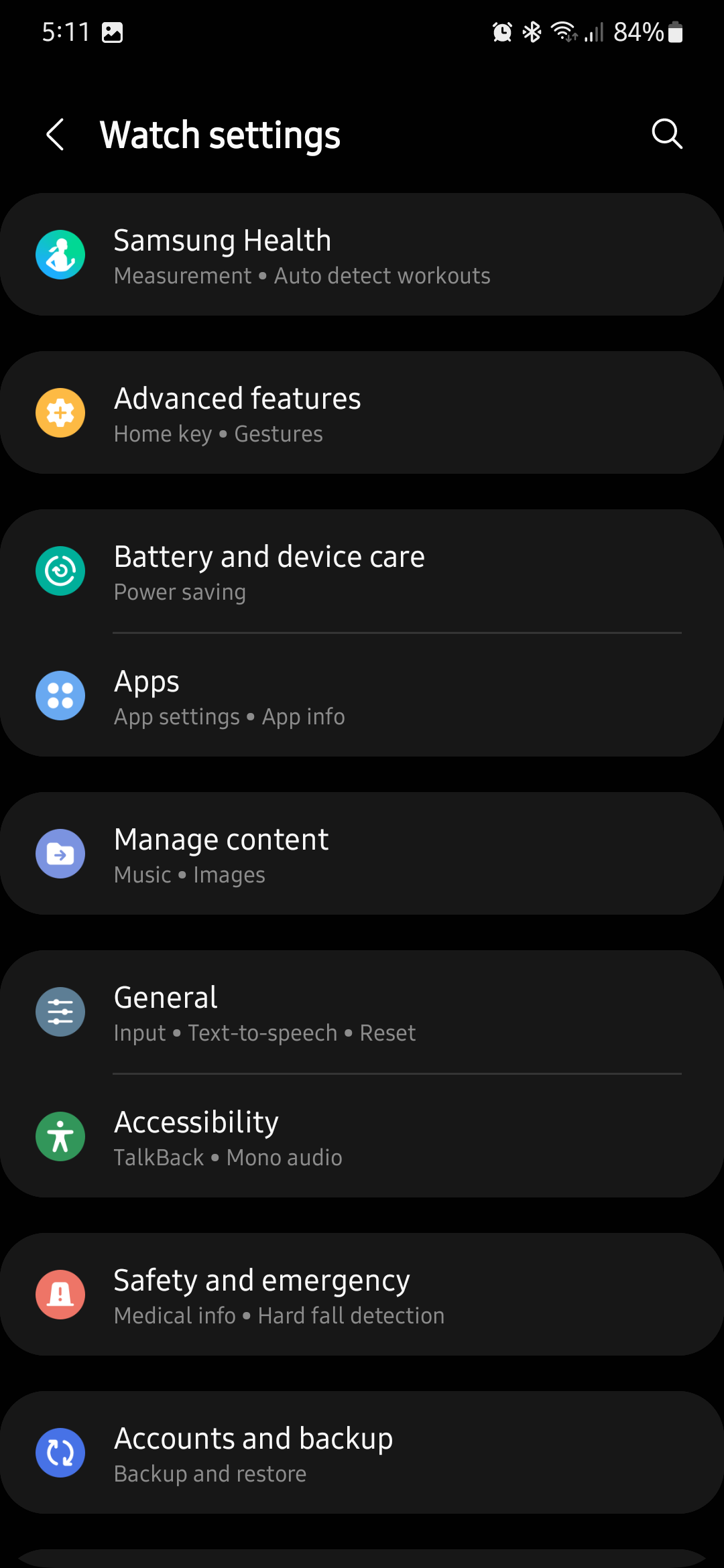The width and height of the screenshot is (724, 1568).
Task: Tap the Apps settings row
Action: pos(362,696)
